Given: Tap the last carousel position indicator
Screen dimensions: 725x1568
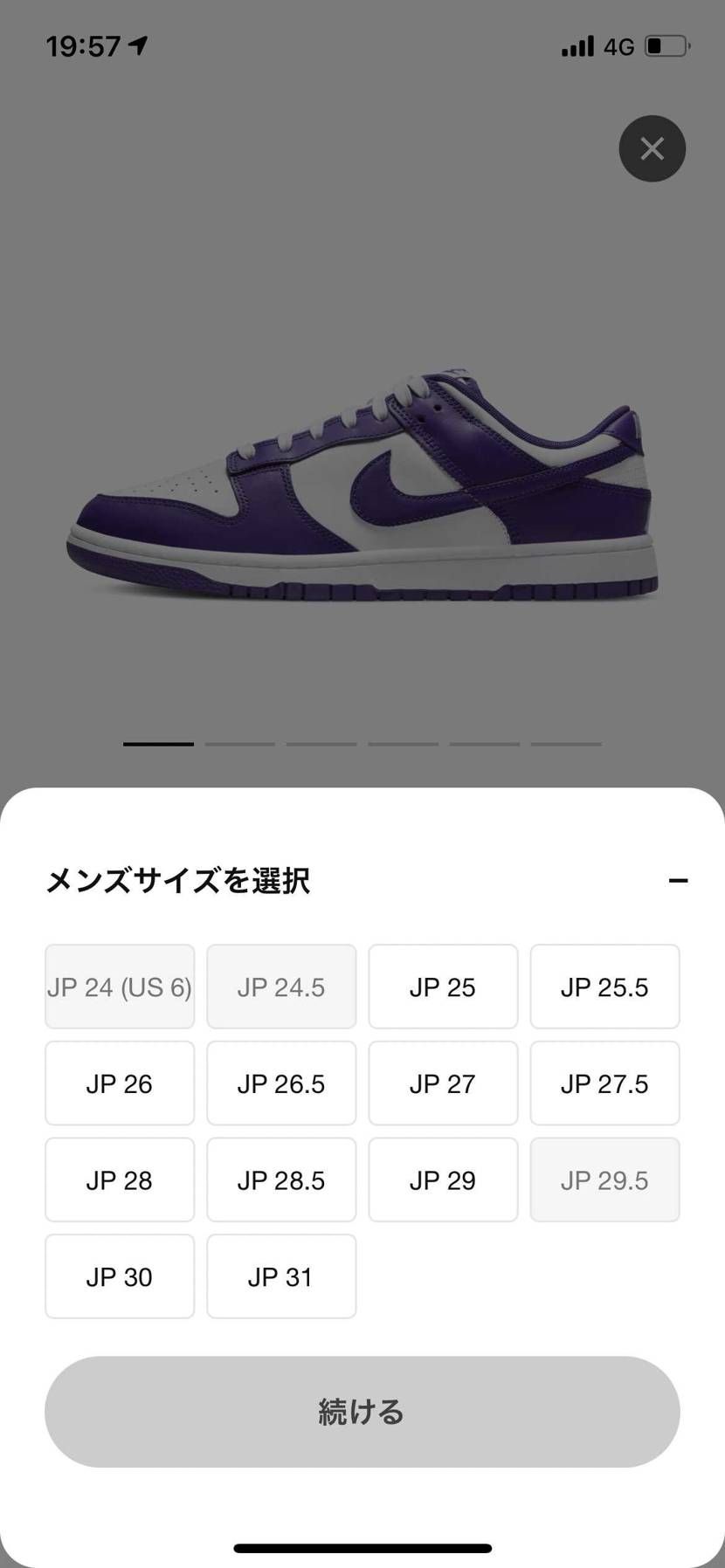Looking at the screenshot, I should pyautogui.click(x=566, y=743).
